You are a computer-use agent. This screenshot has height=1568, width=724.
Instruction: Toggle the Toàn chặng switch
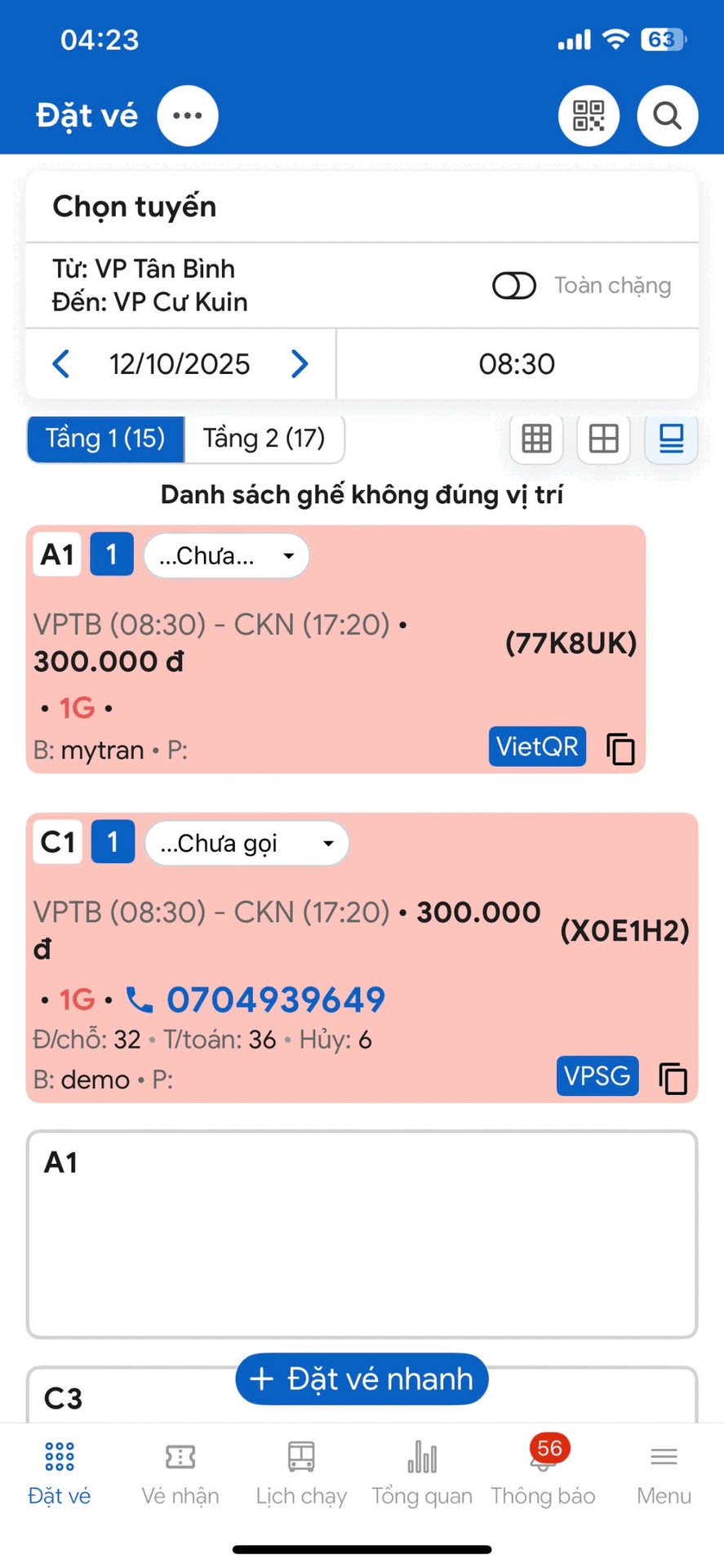[x=514, y=286]
